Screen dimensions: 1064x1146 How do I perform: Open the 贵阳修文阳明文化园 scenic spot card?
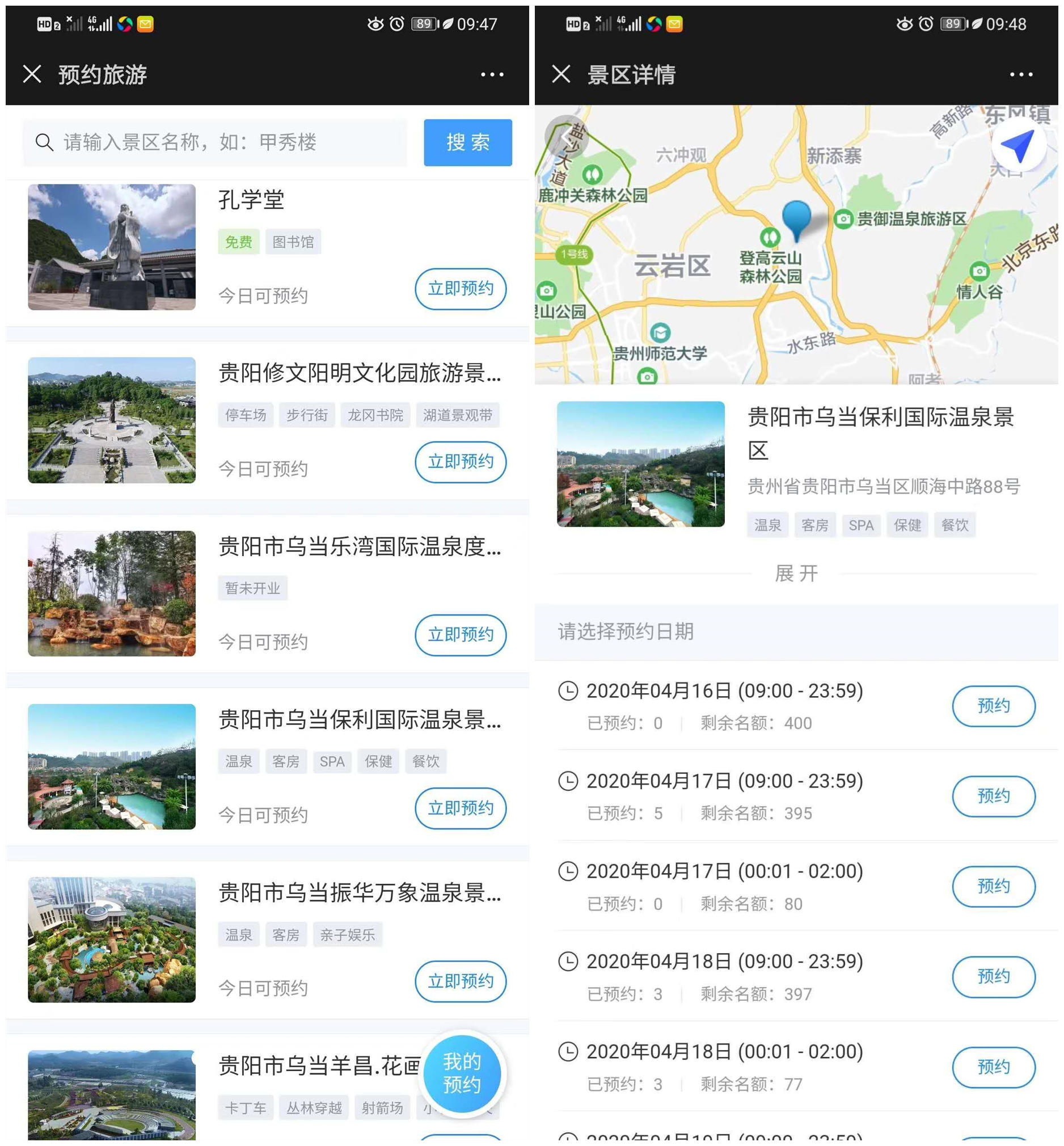(x=358, y=373)
